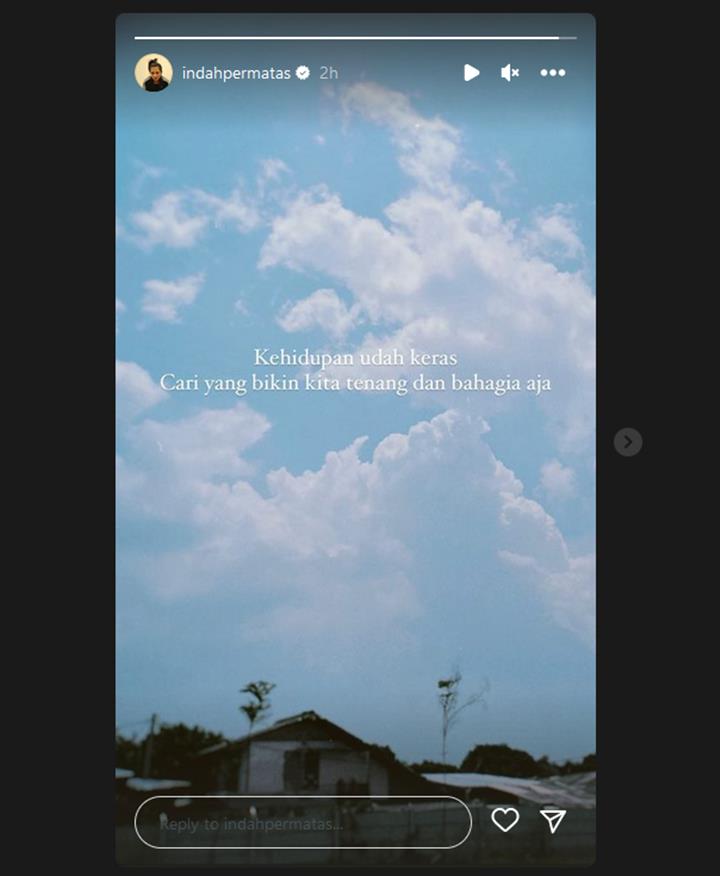Viewport: 720px width, 876px height.
Task: Go to the next story arrow
Action: pos(628,442)
